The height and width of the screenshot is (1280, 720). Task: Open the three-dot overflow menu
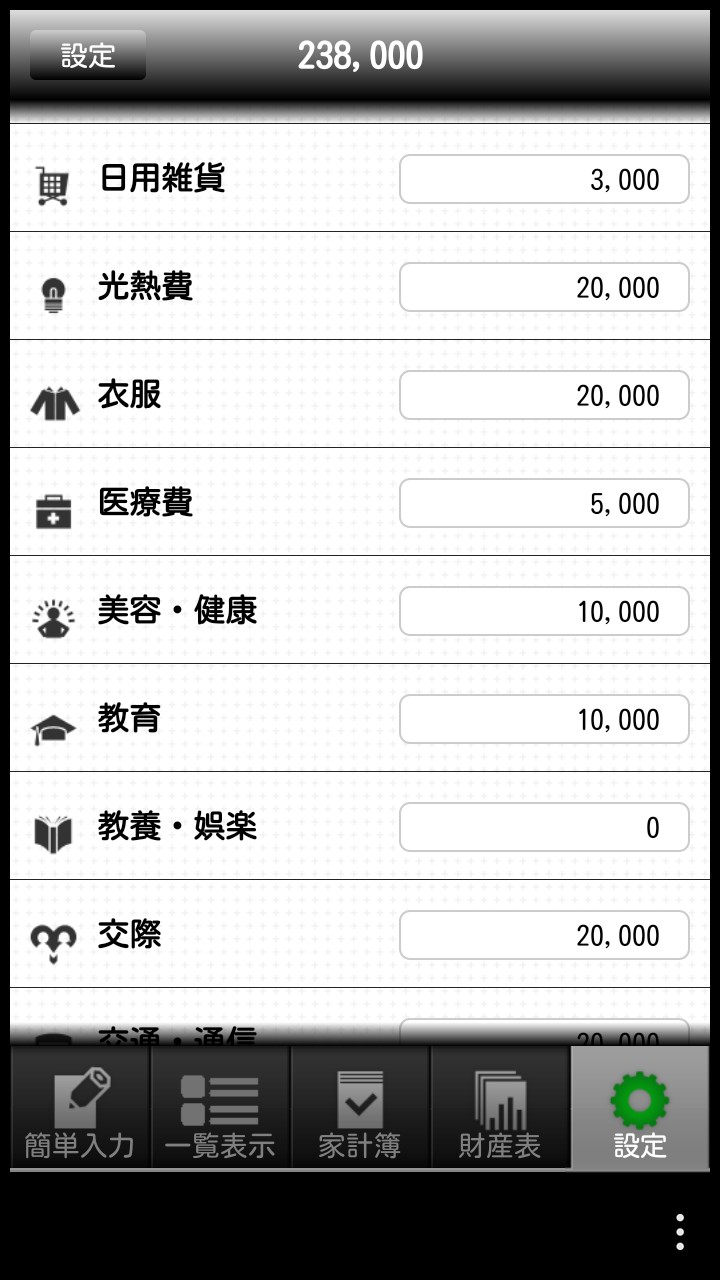point(680,1232)
